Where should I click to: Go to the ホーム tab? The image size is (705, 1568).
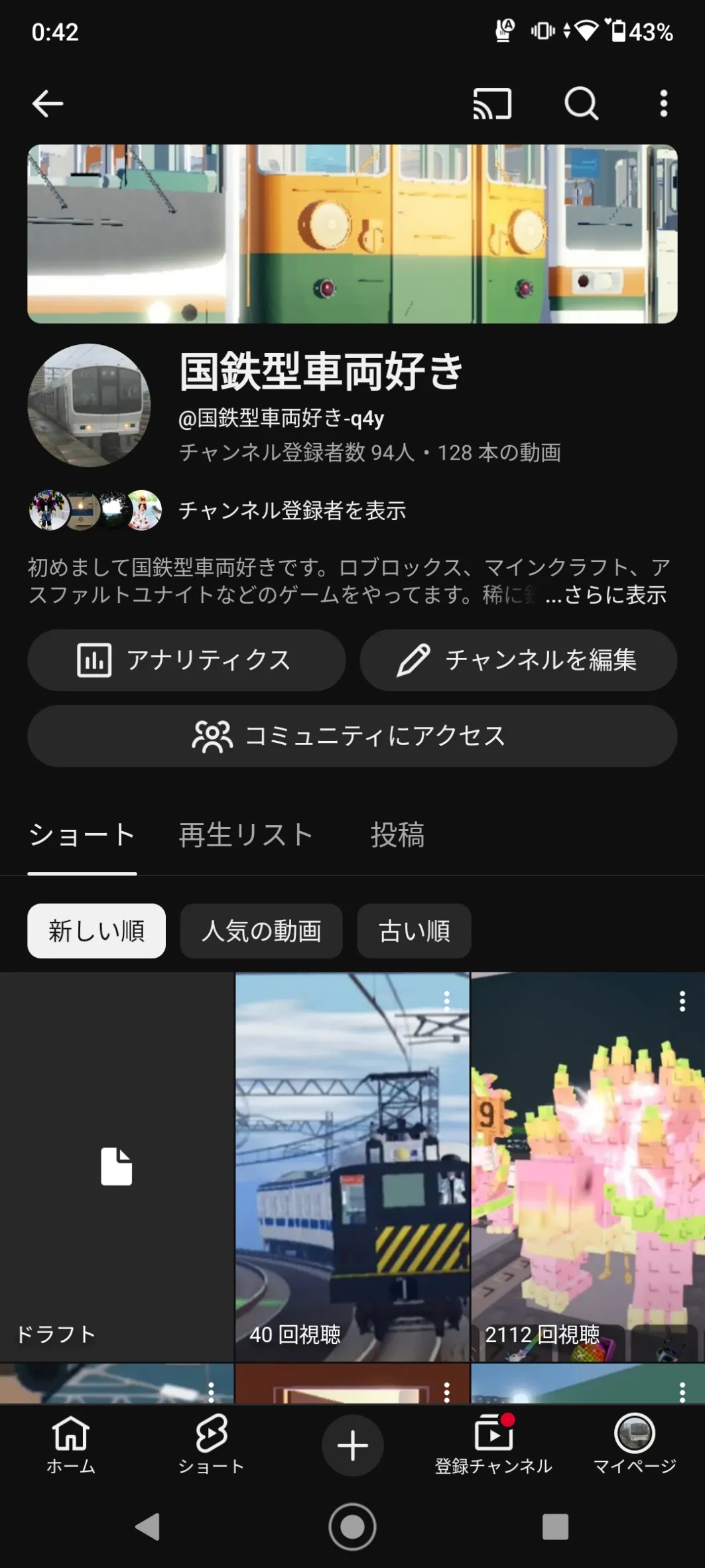[70, 1445]
